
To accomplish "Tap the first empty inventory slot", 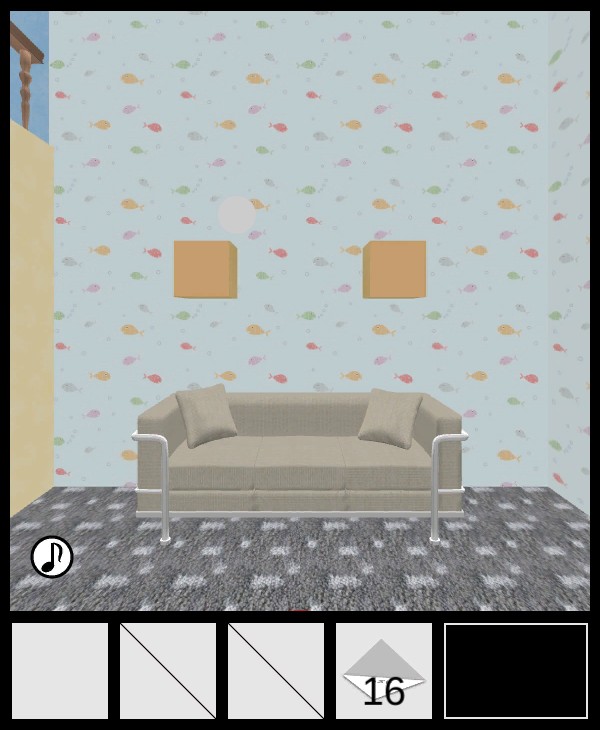I will point(60,671).
